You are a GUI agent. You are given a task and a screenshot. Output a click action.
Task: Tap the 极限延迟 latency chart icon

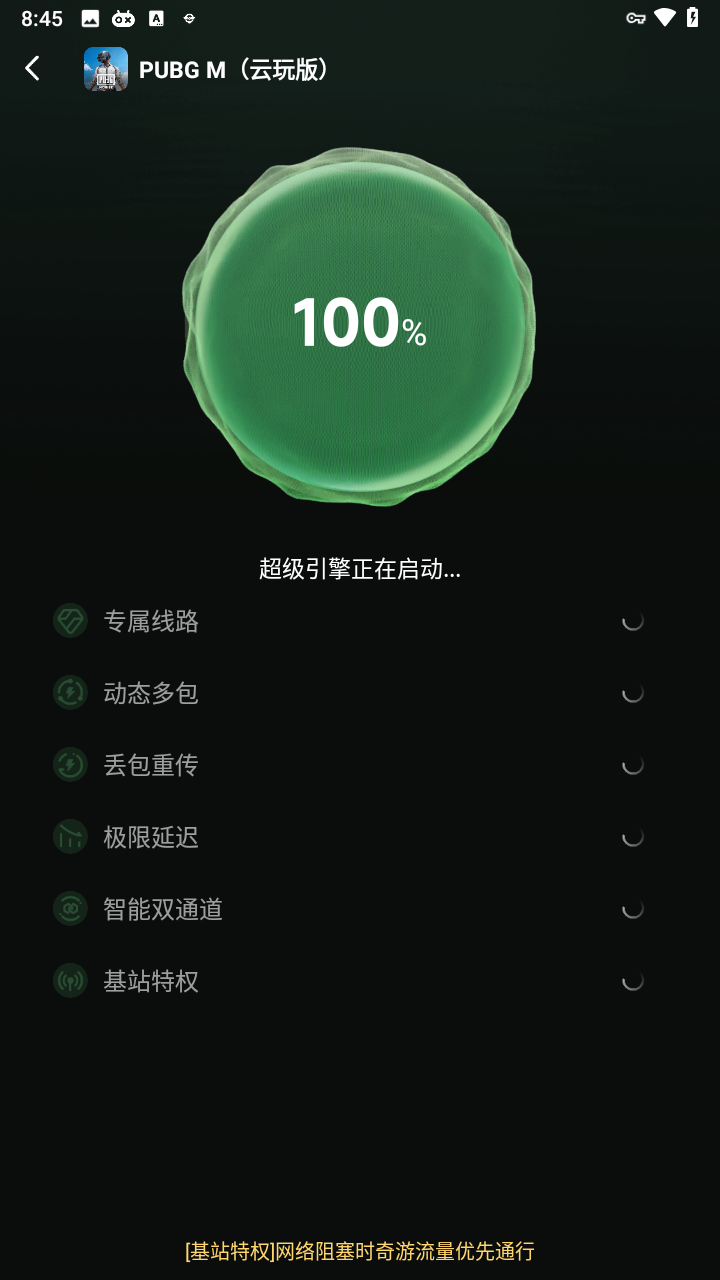coord(70,836)
